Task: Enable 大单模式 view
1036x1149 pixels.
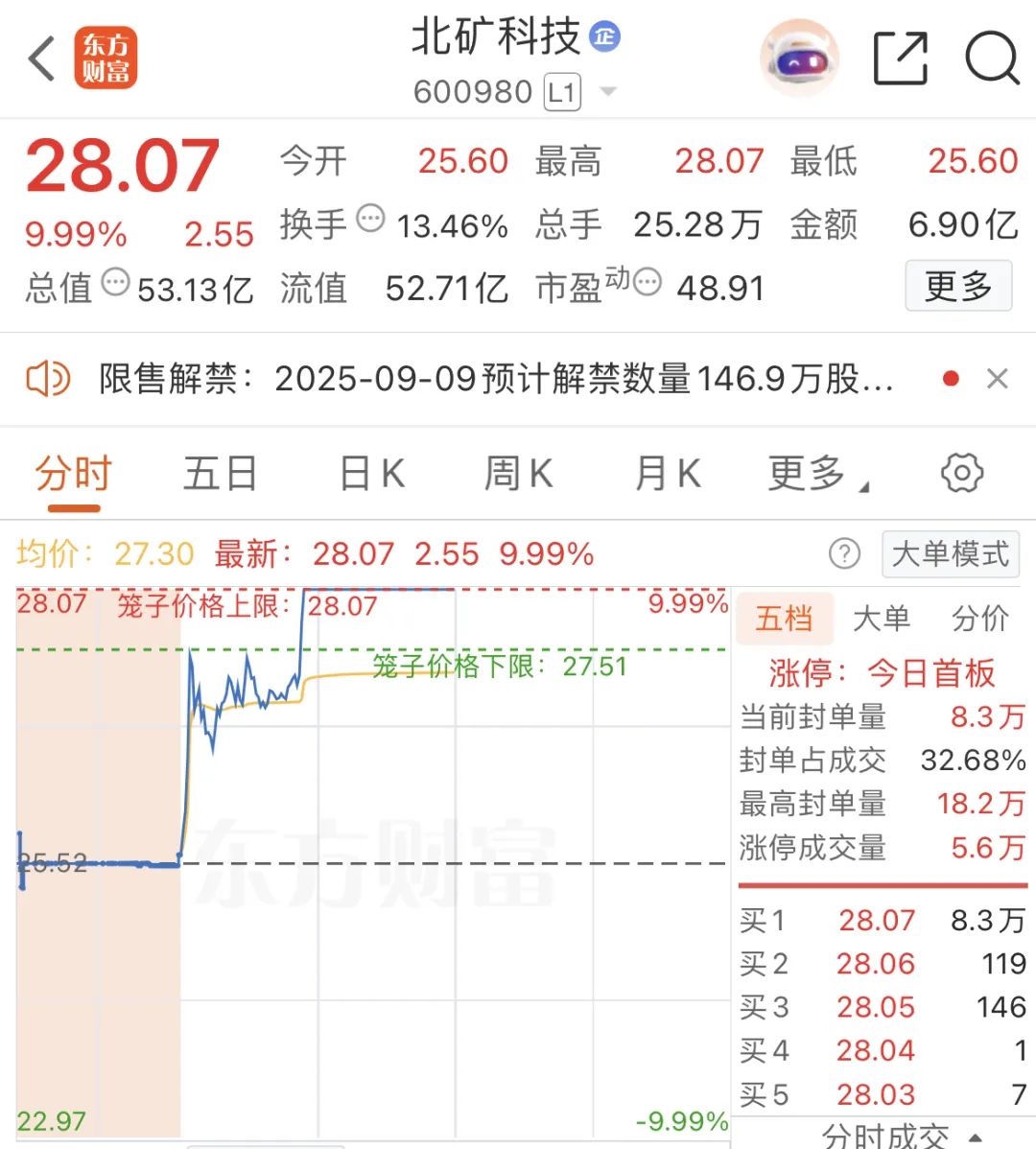Action: click(x=950, y=553)
